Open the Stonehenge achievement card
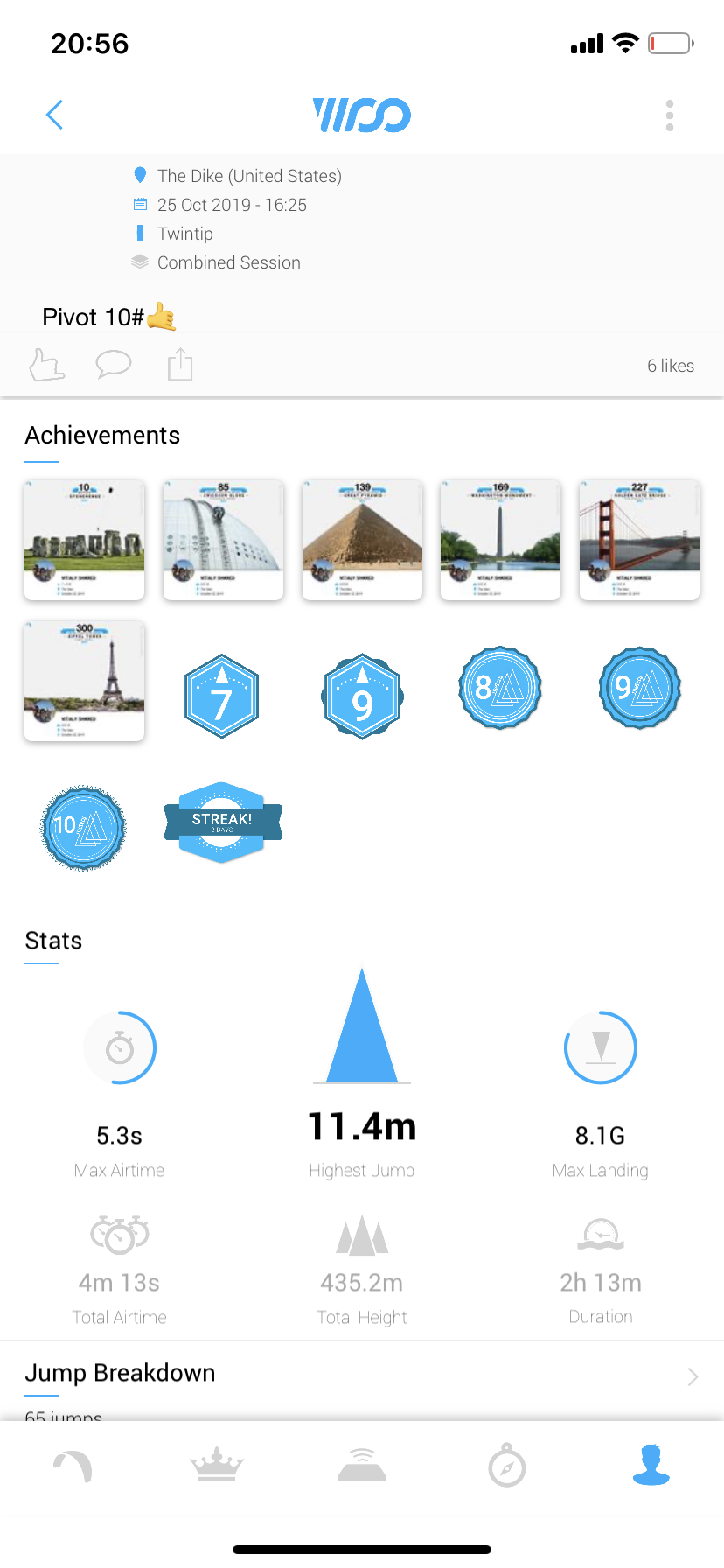 85,540
